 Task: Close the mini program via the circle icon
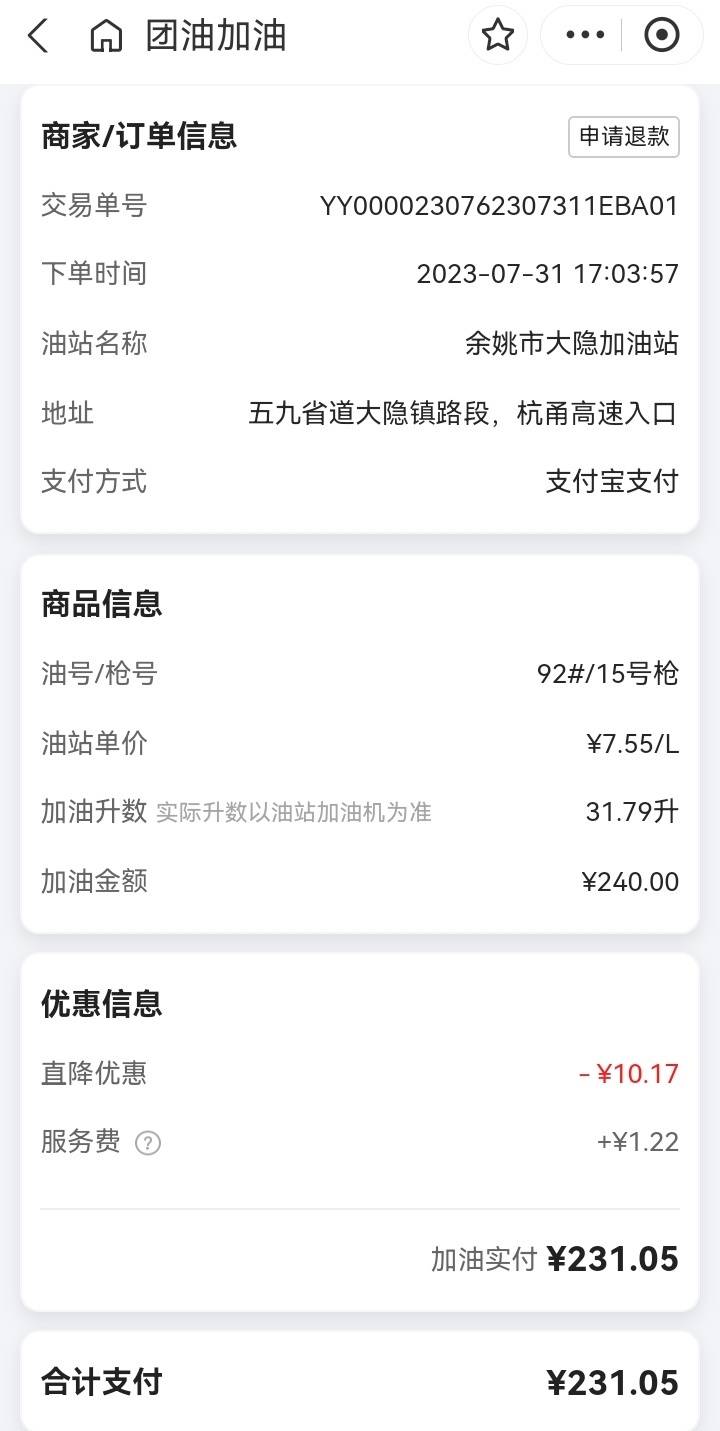click(x=661, y=36)
